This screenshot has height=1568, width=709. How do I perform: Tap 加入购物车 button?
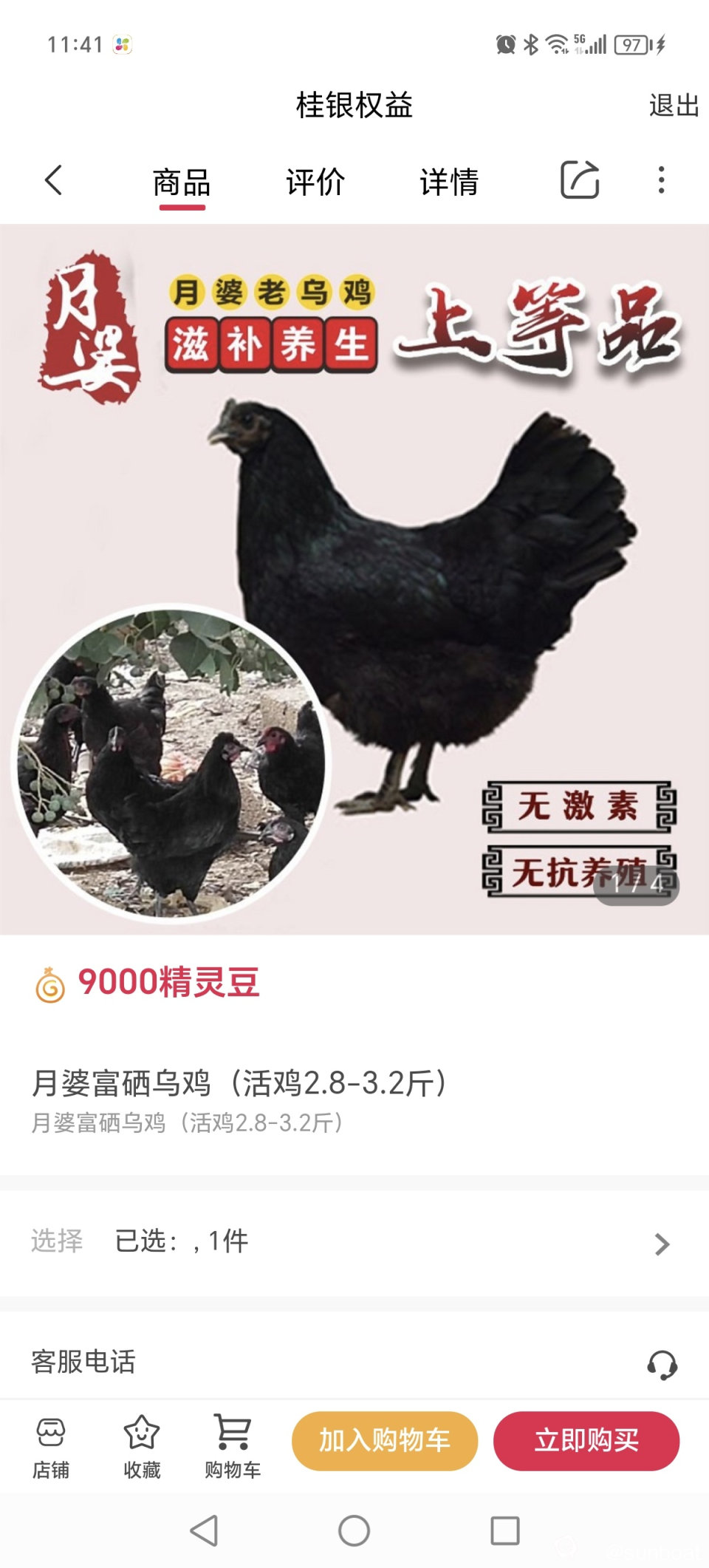[385, 1440]
